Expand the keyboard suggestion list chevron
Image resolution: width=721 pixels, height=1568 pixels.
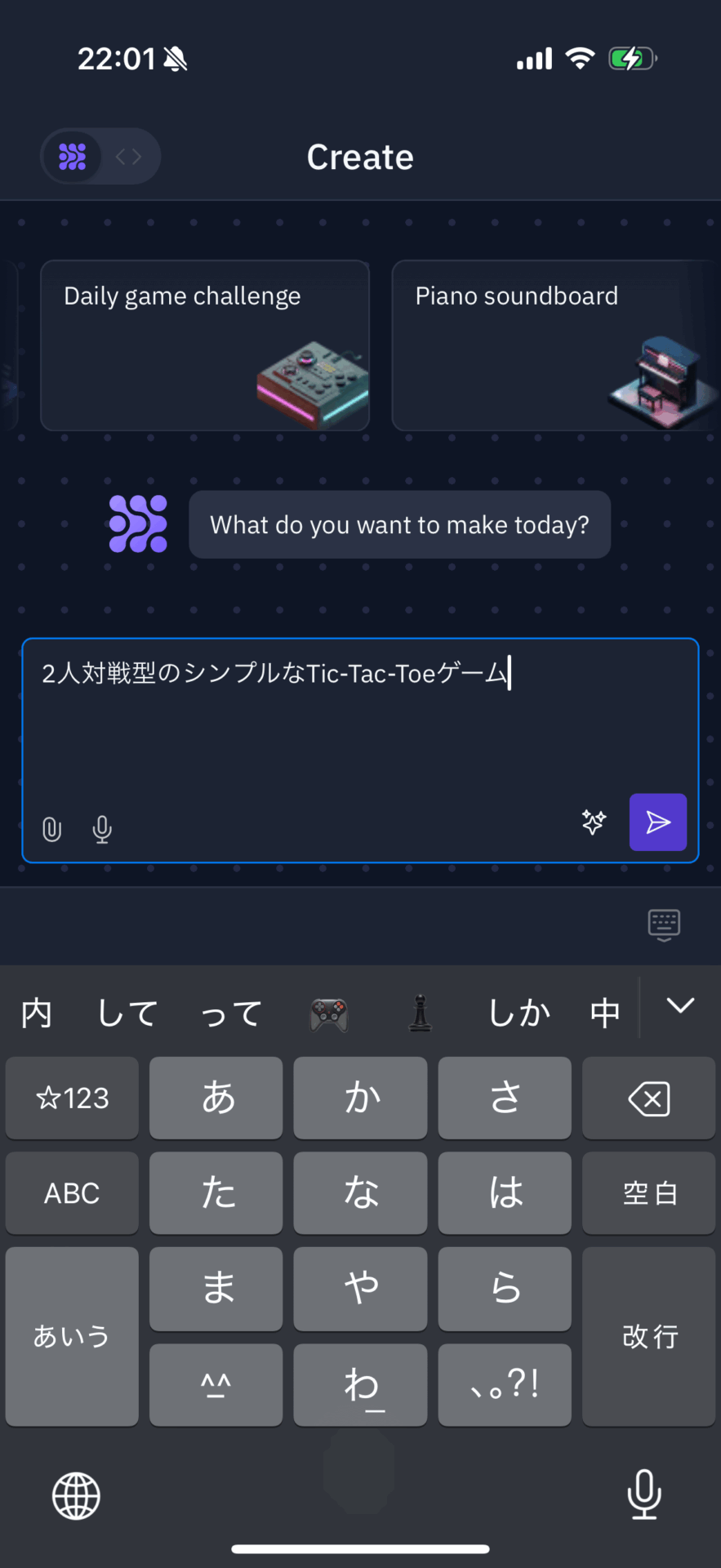680,1006
